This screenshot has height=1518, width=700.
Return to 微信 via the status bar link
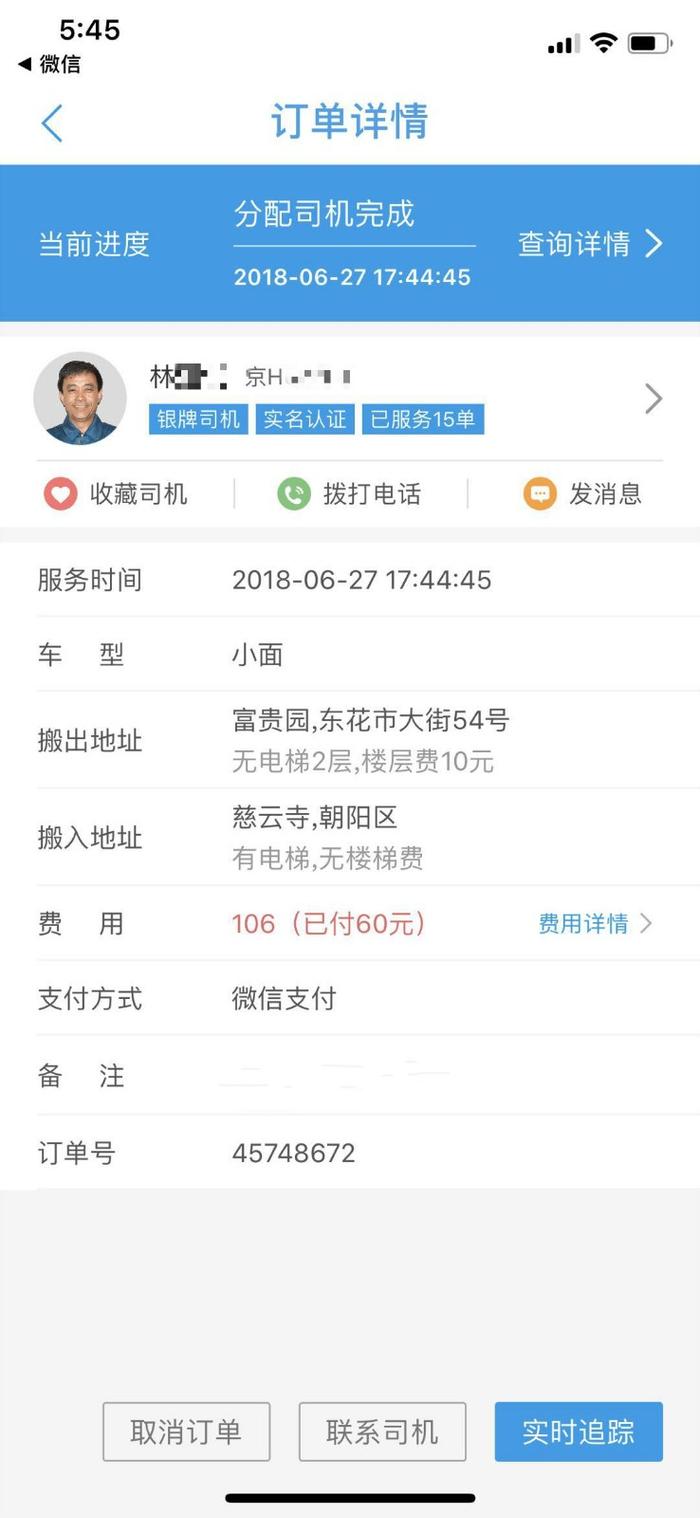coord(50,64)
